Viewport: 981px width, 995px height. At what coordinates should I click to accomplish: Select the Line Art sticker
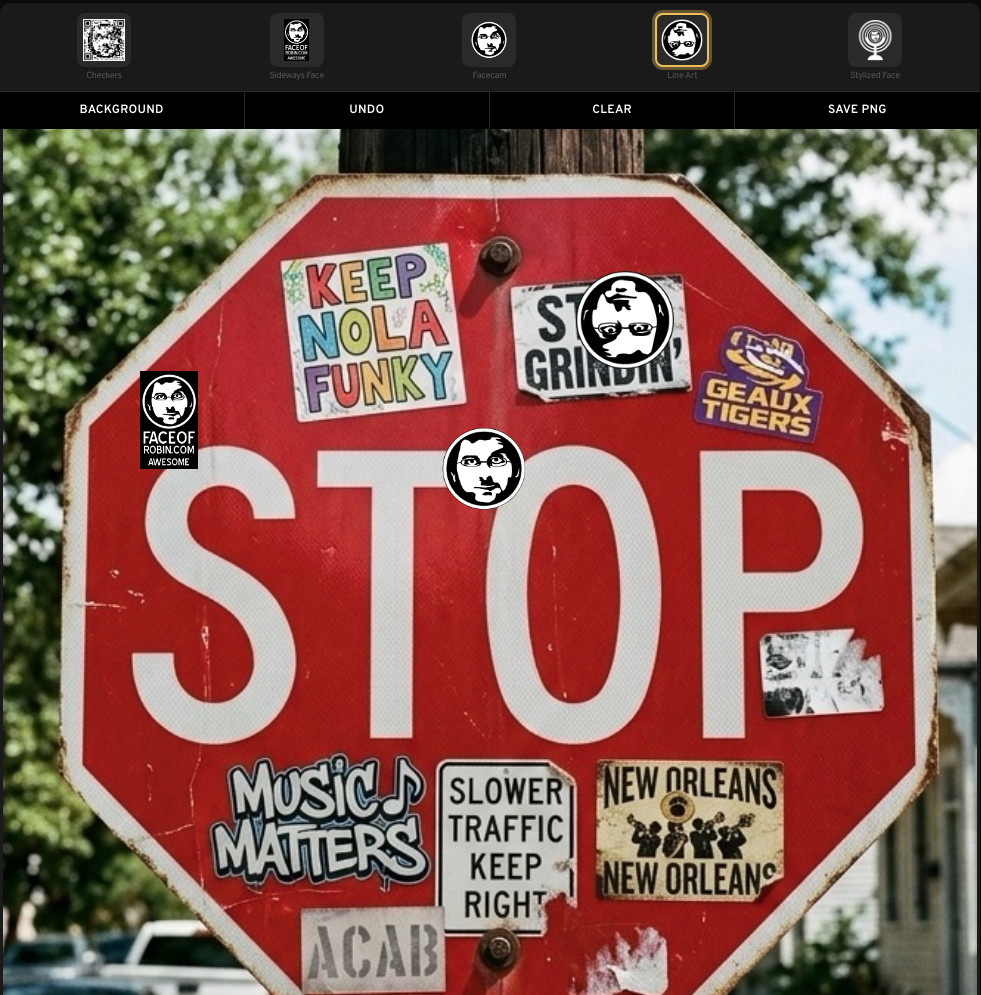click(682, 41)
